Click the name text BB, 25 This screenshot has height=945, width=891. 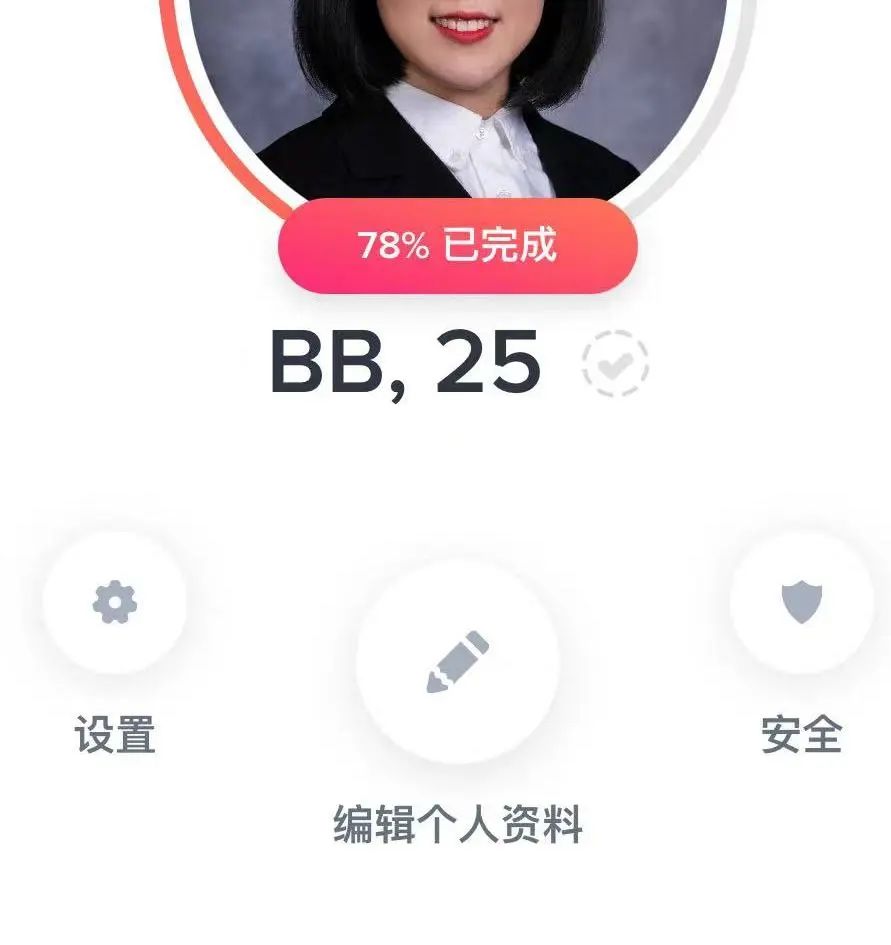(x=405, y=362)
